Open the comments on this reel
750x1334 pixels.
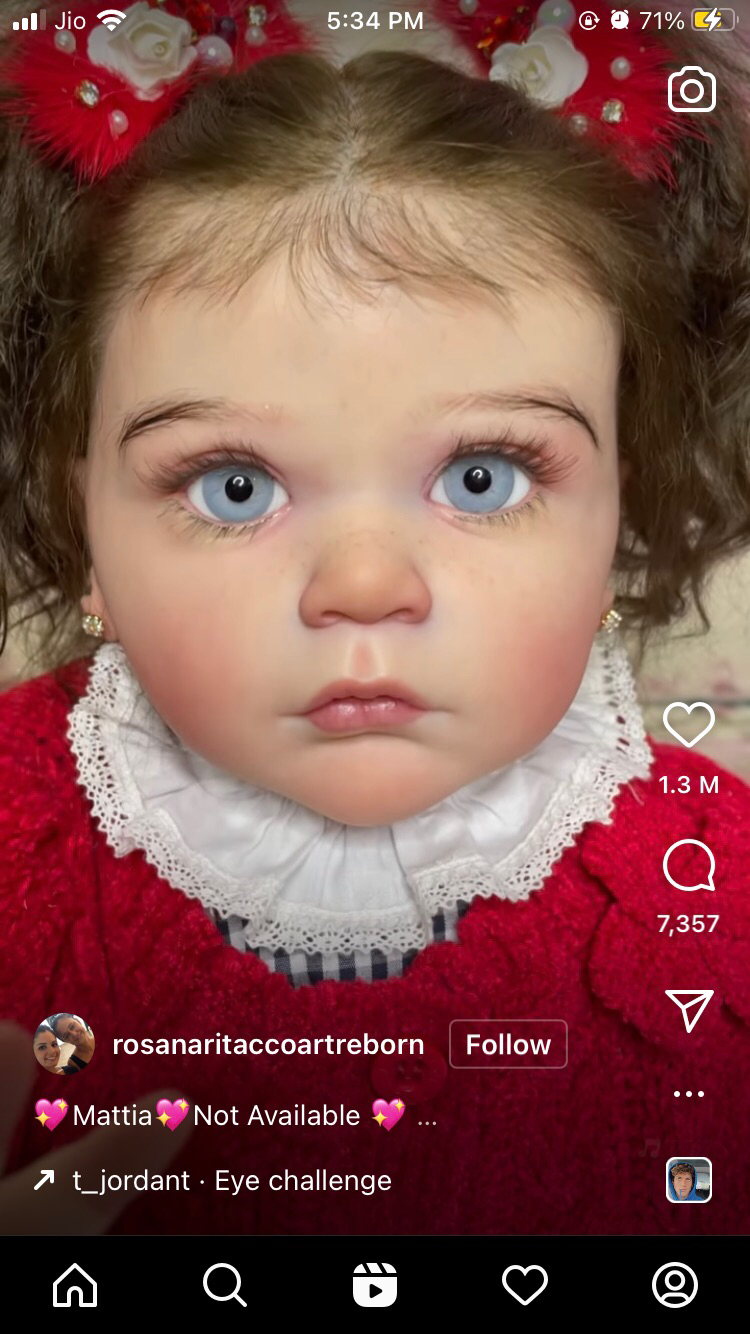click(689, 866)
